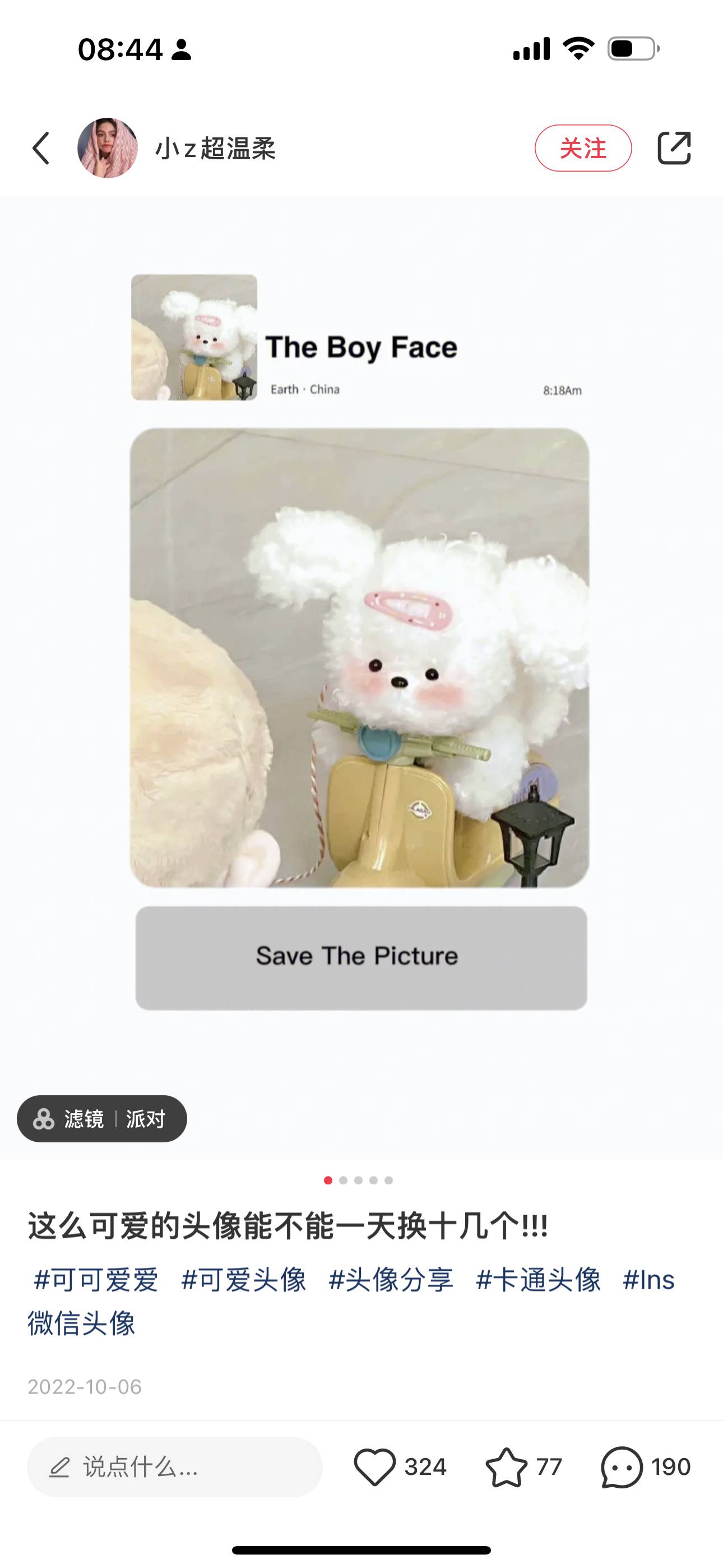Open the #卡通头像 hashtag
Screen dimensions: 723x1568
tap(538, 1280)
